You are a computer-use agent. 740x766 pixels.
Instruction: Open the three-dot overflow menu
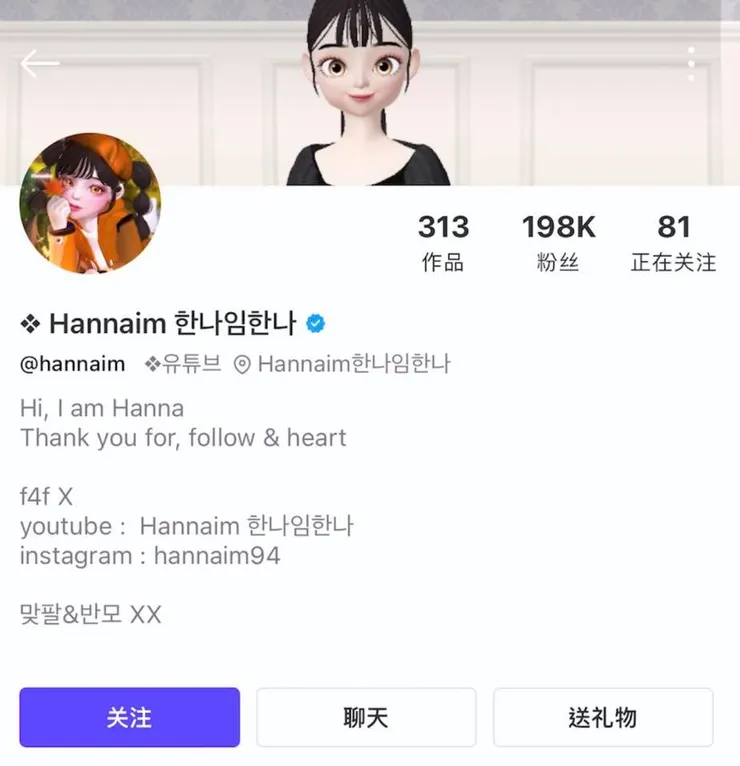(691, 63)
